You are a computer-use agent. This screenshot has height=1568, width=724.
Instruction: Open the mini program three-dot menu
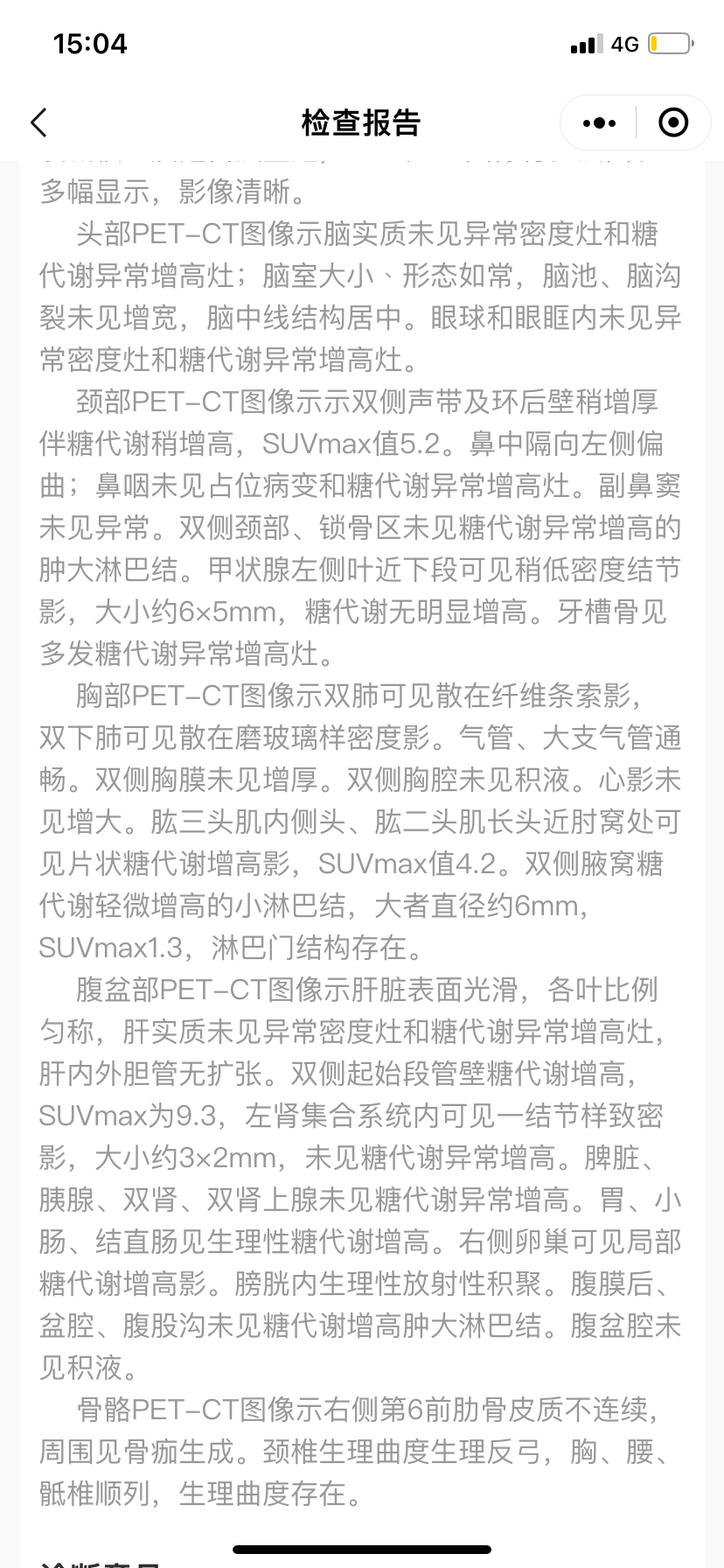[599, 123]
